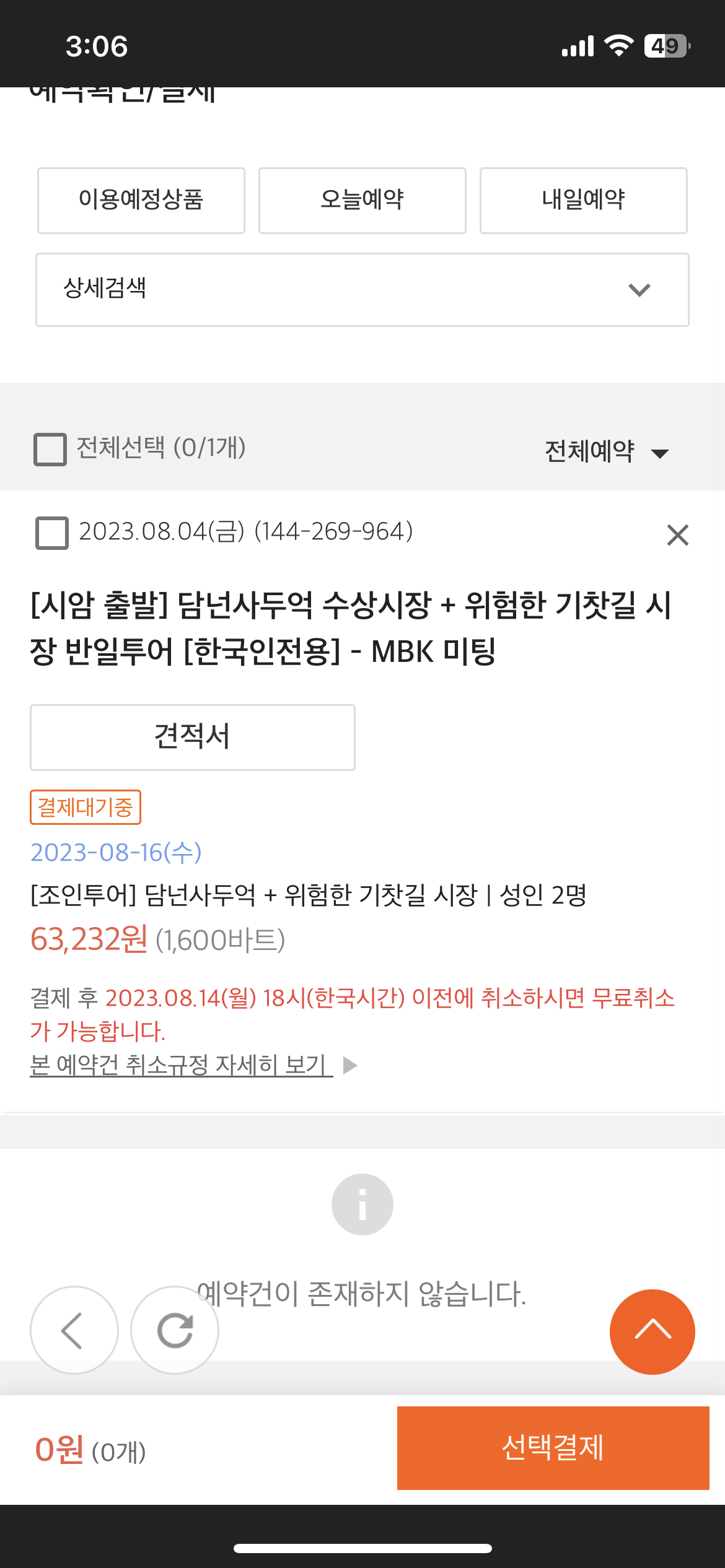Open the 견적서 quote
The width and height of the screenshot is (725, 1568).
click(x=193, y=737)
